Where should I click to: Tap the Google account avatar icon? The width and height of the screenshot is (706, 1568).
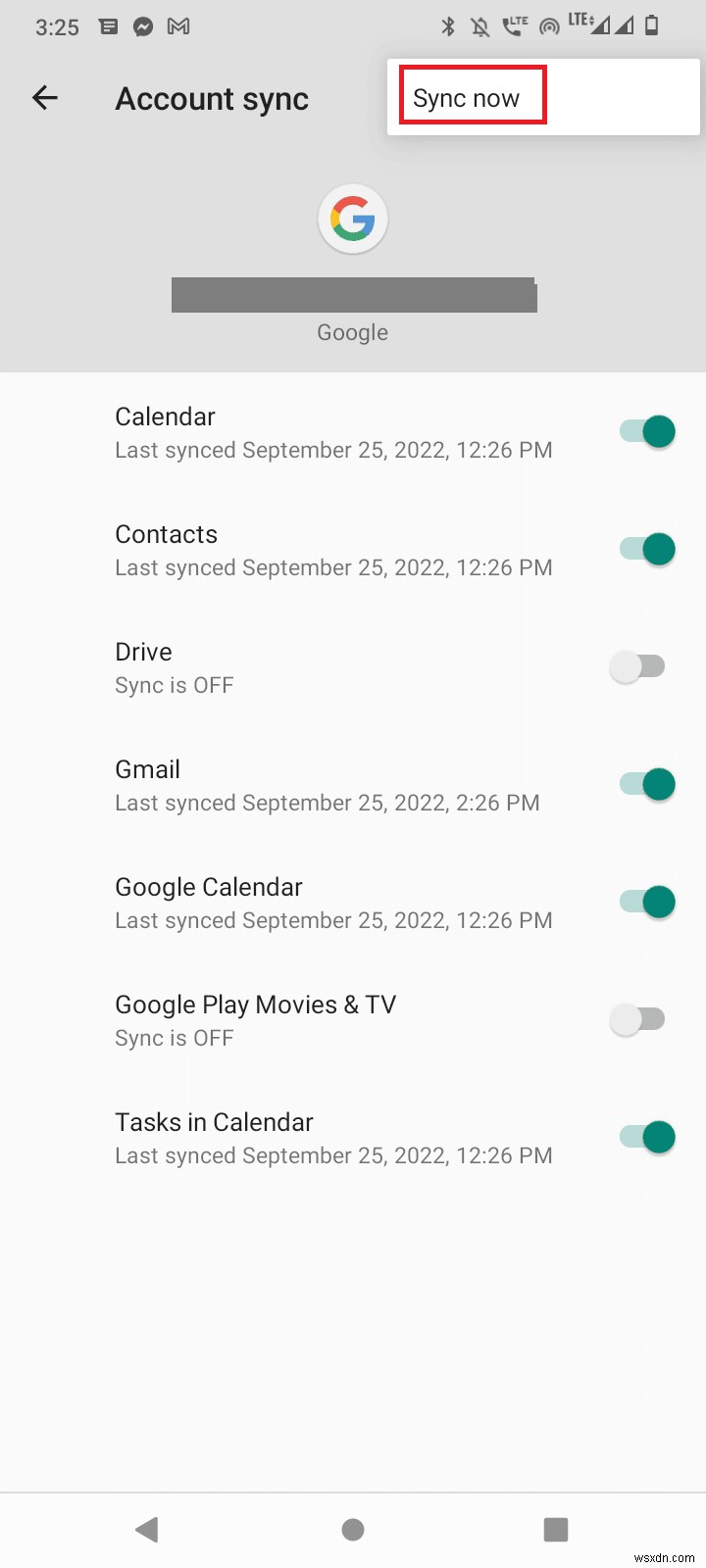click(x=352, y=219)
